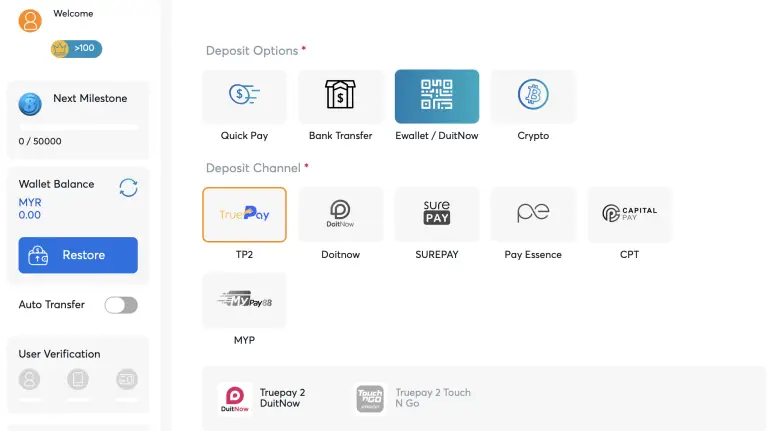The image size is (768, 431).
Task: Refresh the wallet balance
Action: tap(128, 187)
